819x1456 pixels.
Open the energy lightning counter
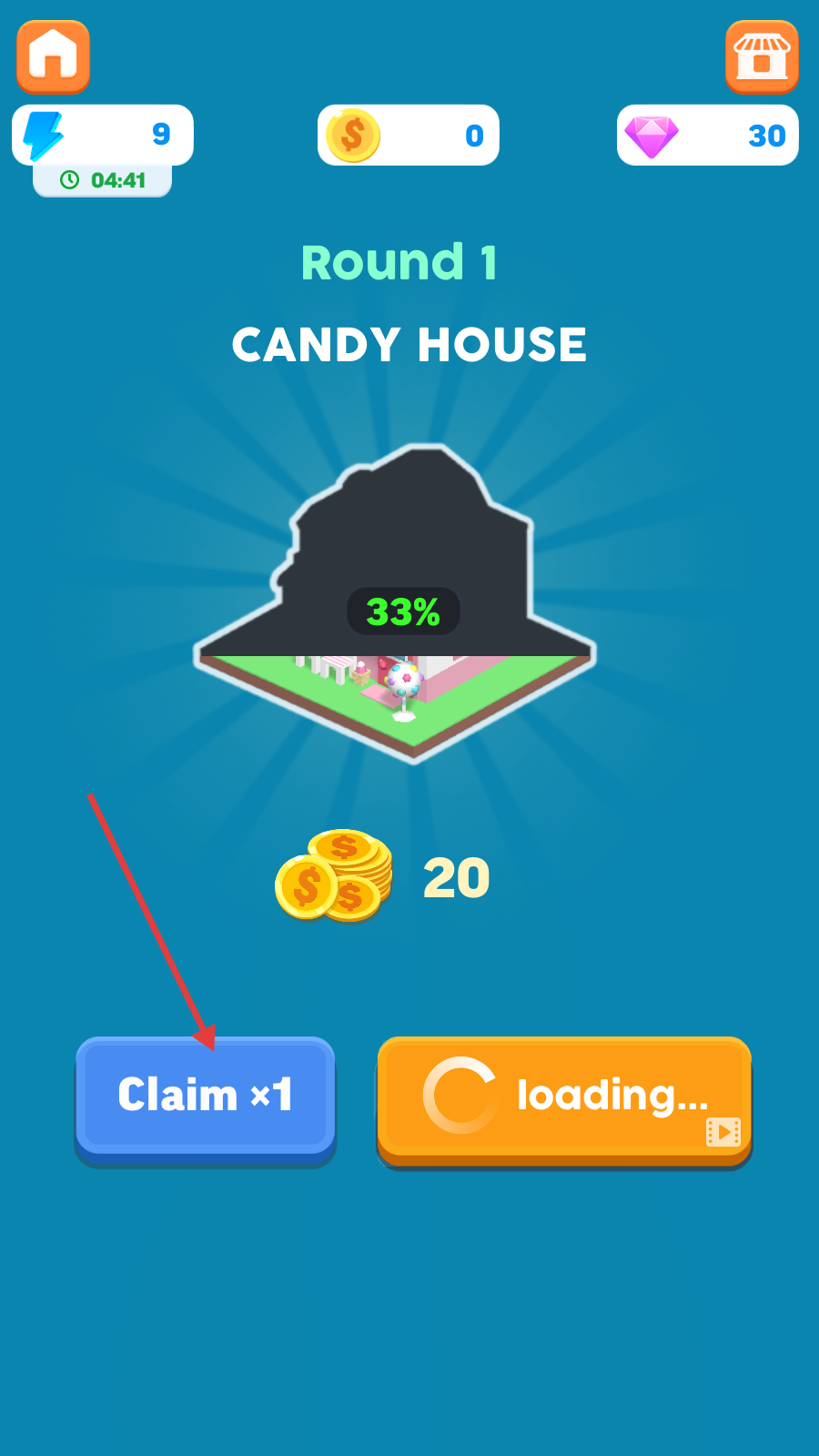103,135
